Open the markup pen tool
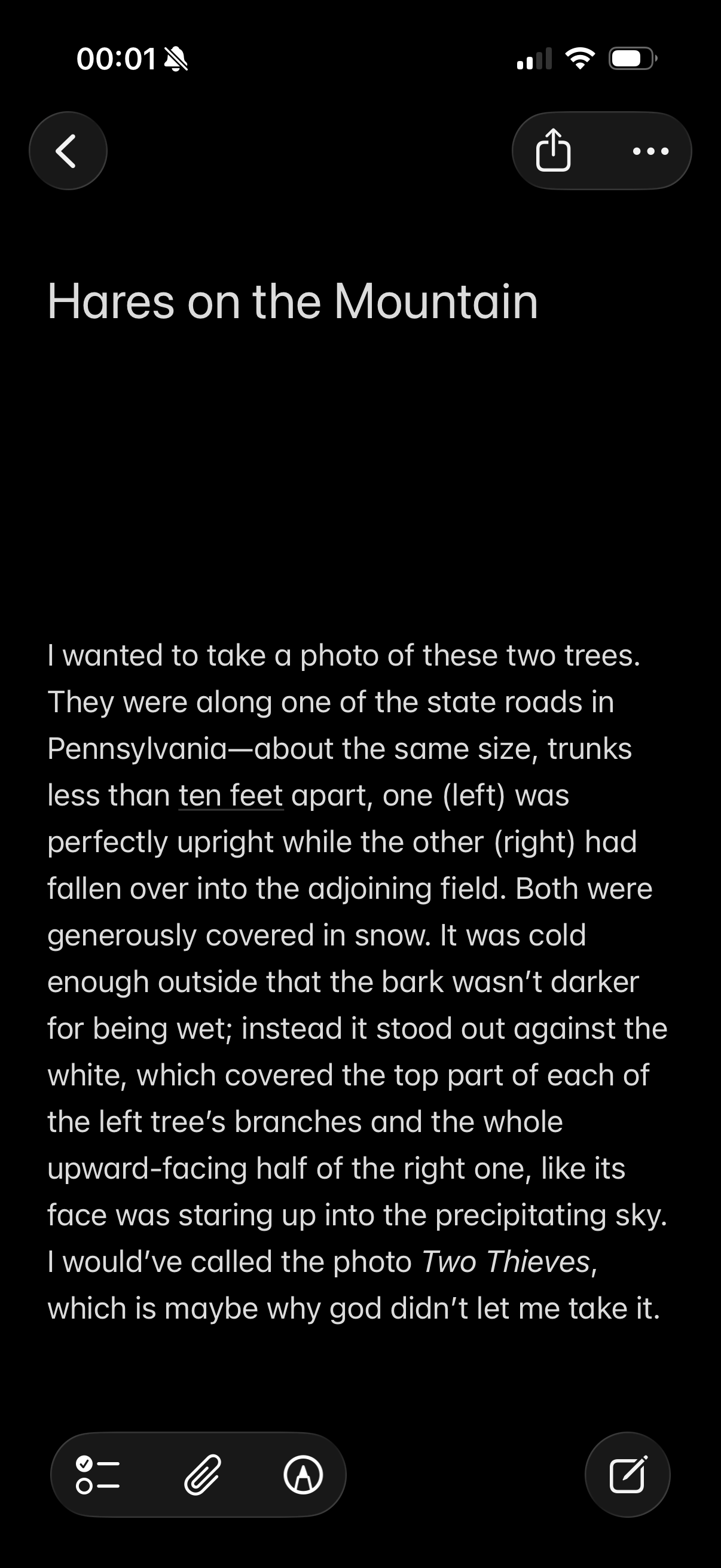This screenshot has width=721, height=1568. pos(303,1475)
